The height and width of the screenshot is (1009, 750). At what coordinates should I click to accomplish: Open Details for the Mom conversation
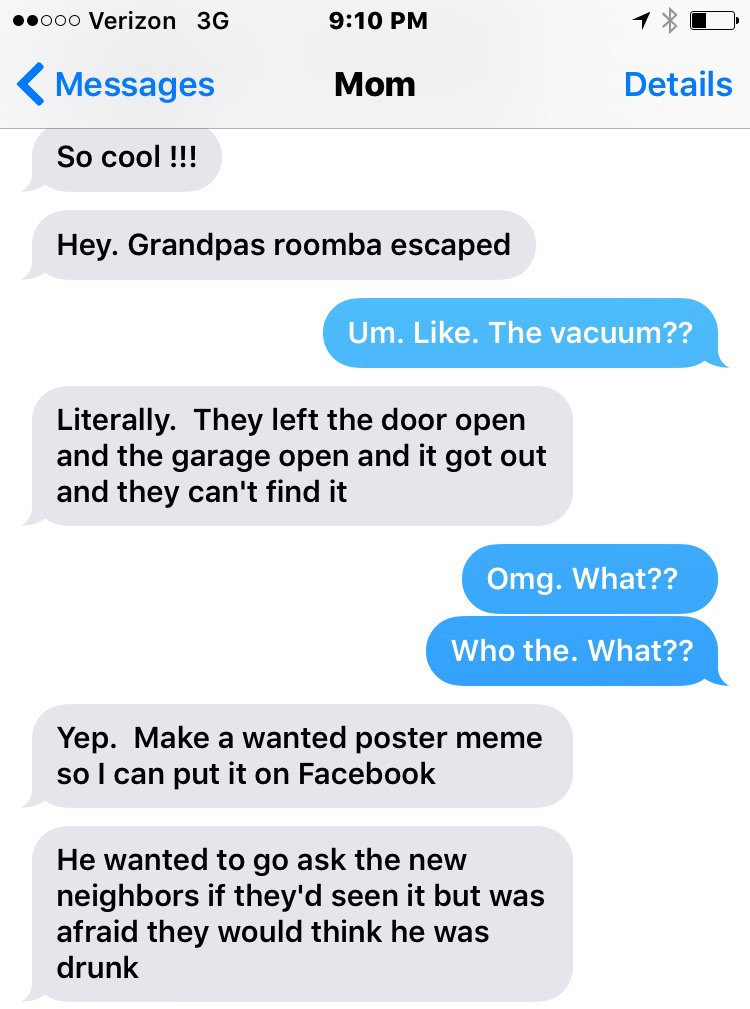point(677,85)
